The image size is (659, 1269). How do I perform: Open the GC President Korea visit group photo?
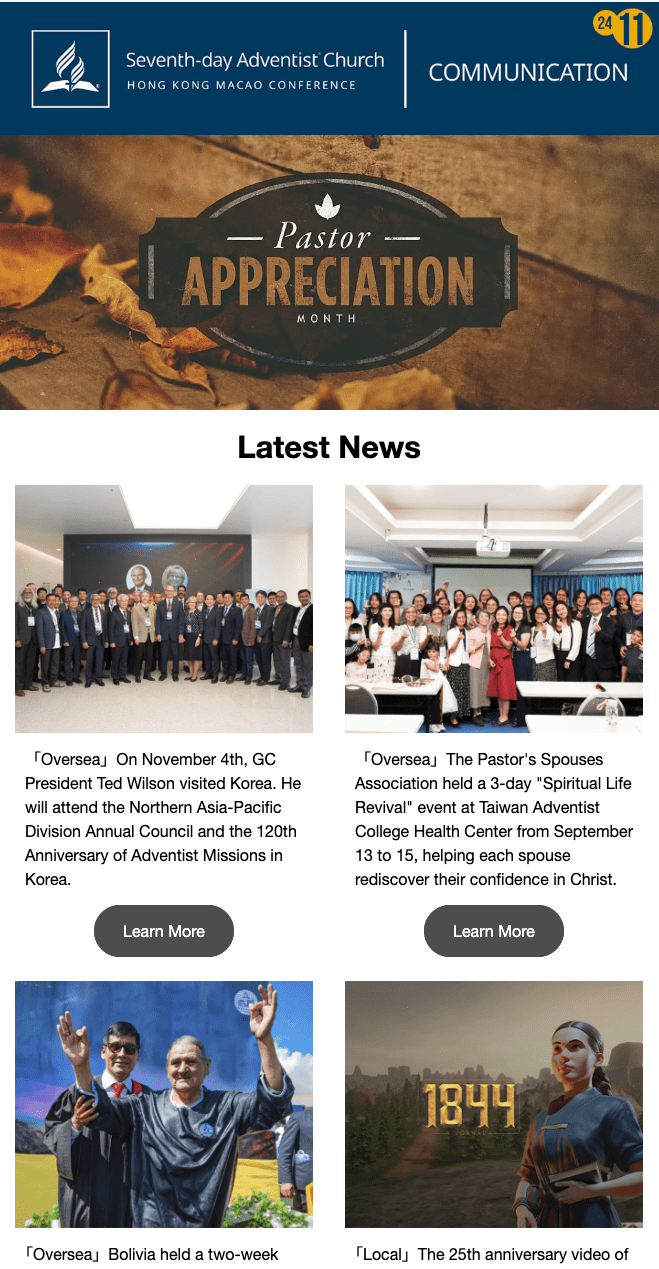click(164, 609)
